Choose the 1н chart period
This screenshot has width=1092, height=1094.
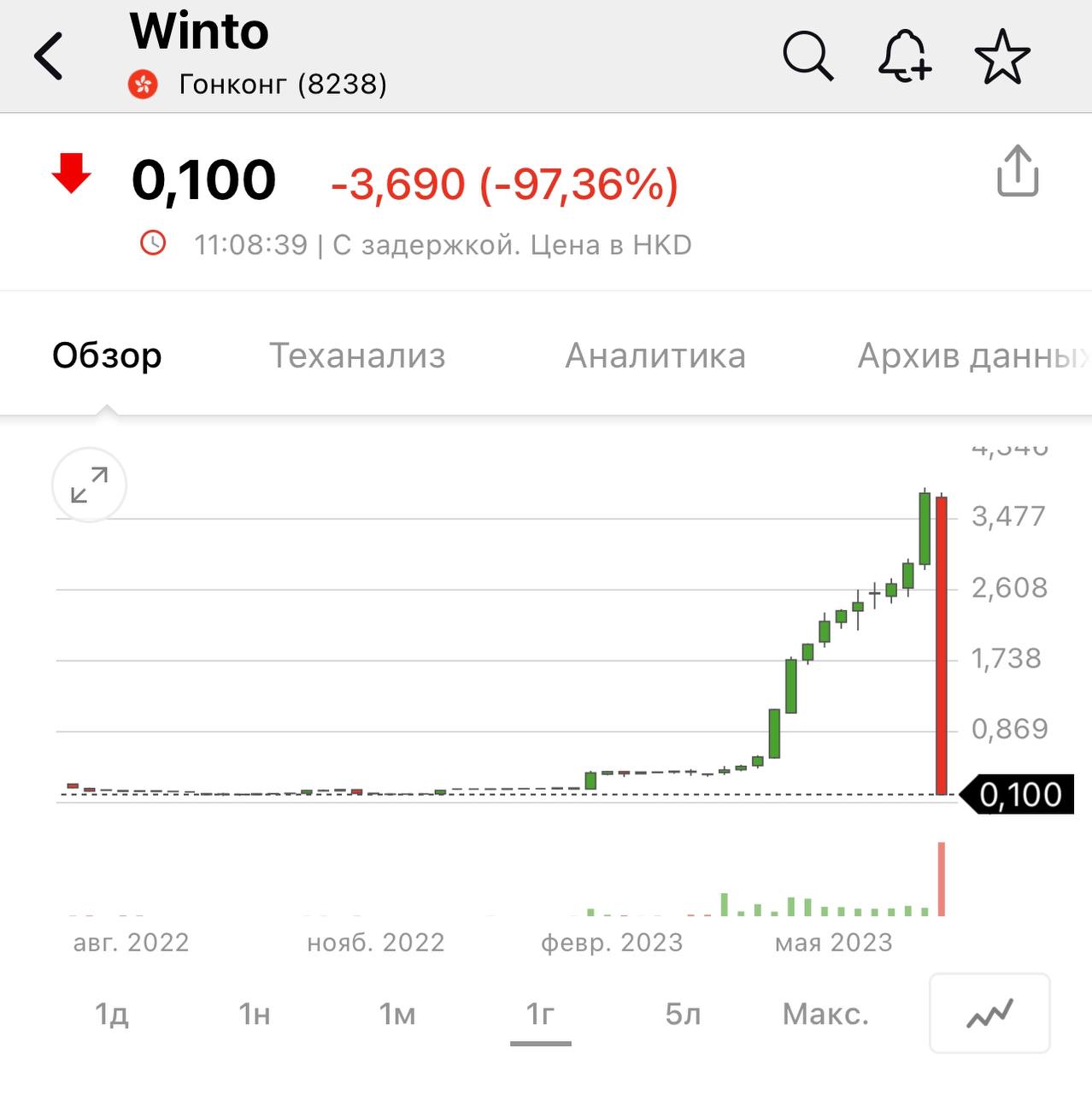[255, 1015]
